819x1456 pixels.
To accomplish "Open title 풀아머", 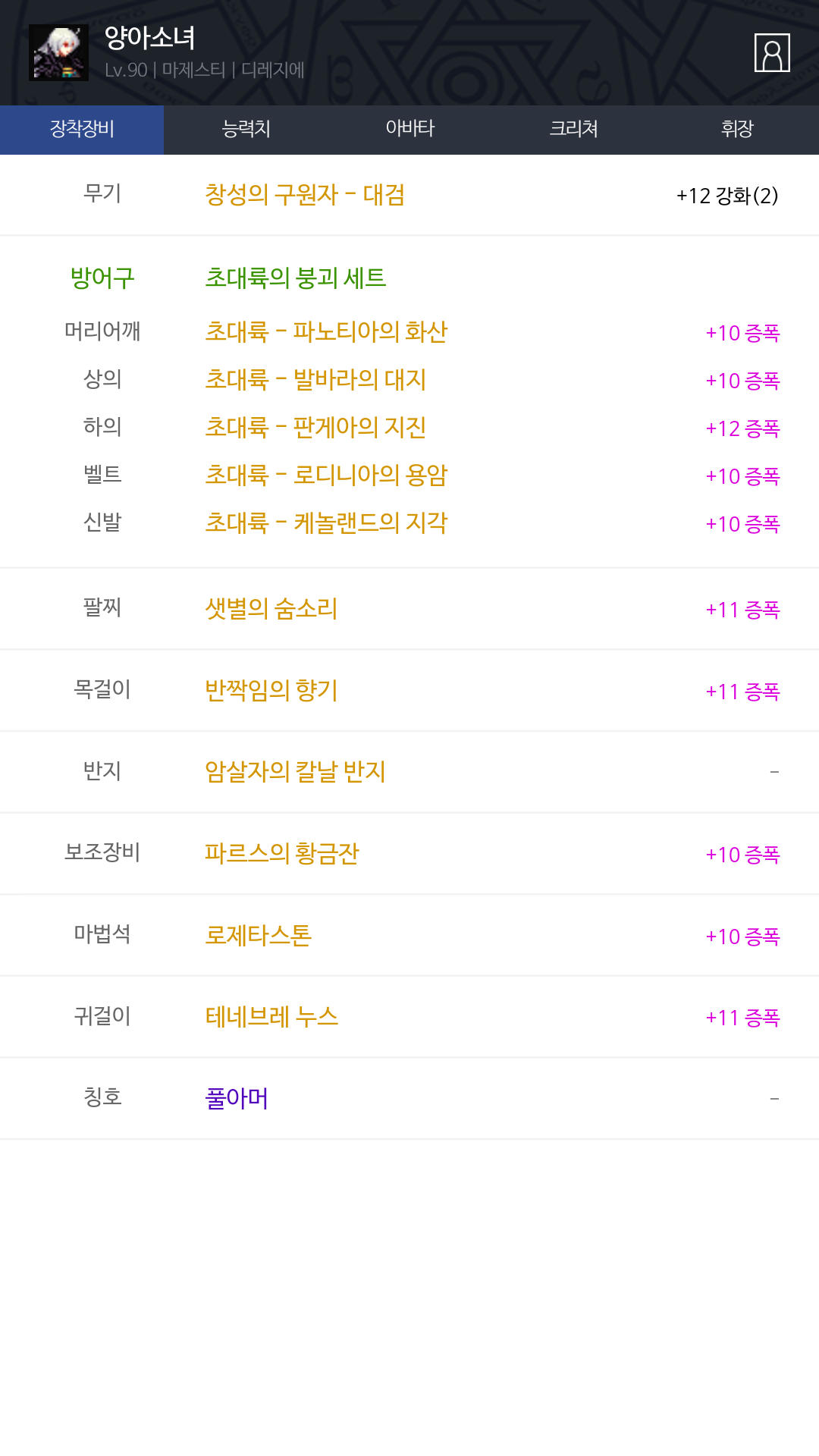I will click(237, 1099).
